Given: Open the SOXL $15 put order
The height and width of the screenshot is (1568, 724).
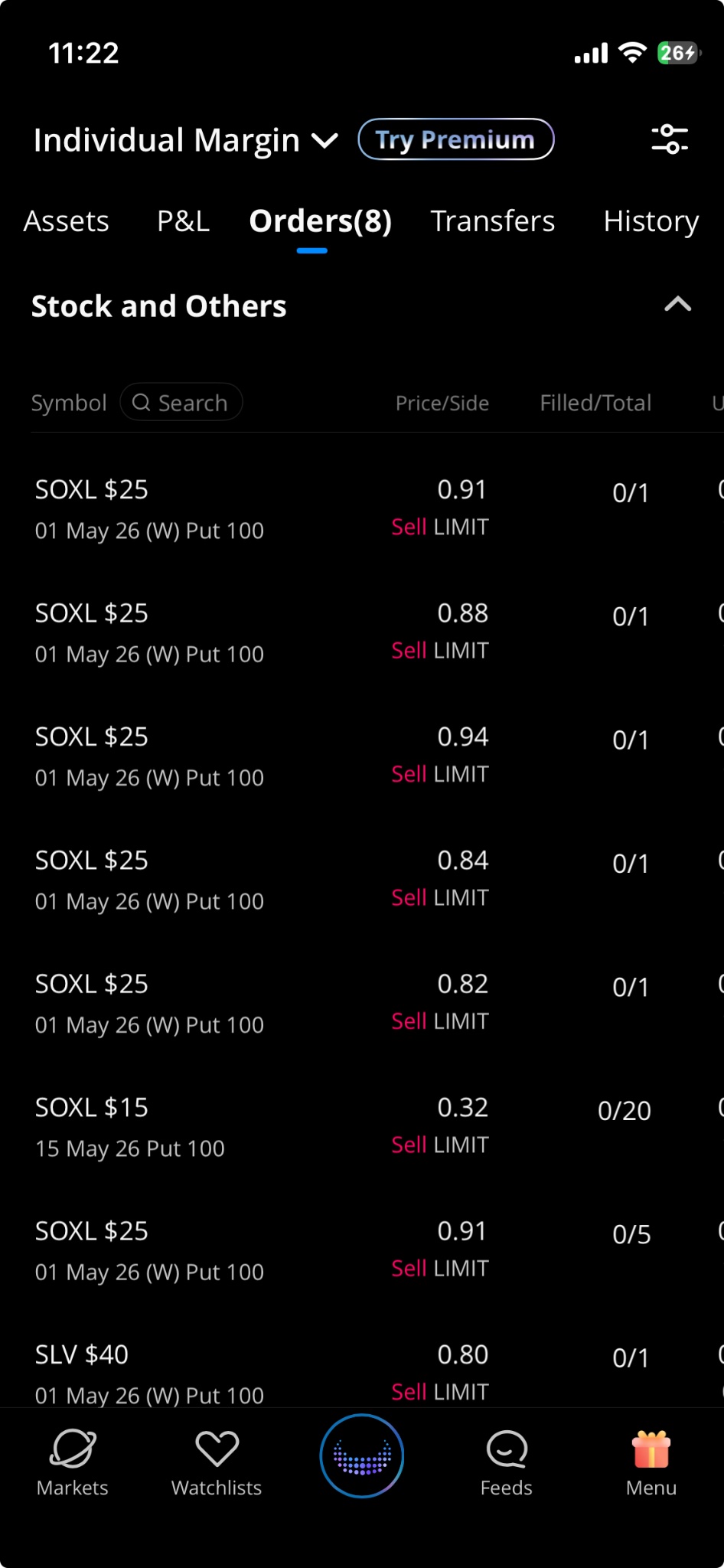Looking at the screenshot, I should click(x=260, y=1127).
